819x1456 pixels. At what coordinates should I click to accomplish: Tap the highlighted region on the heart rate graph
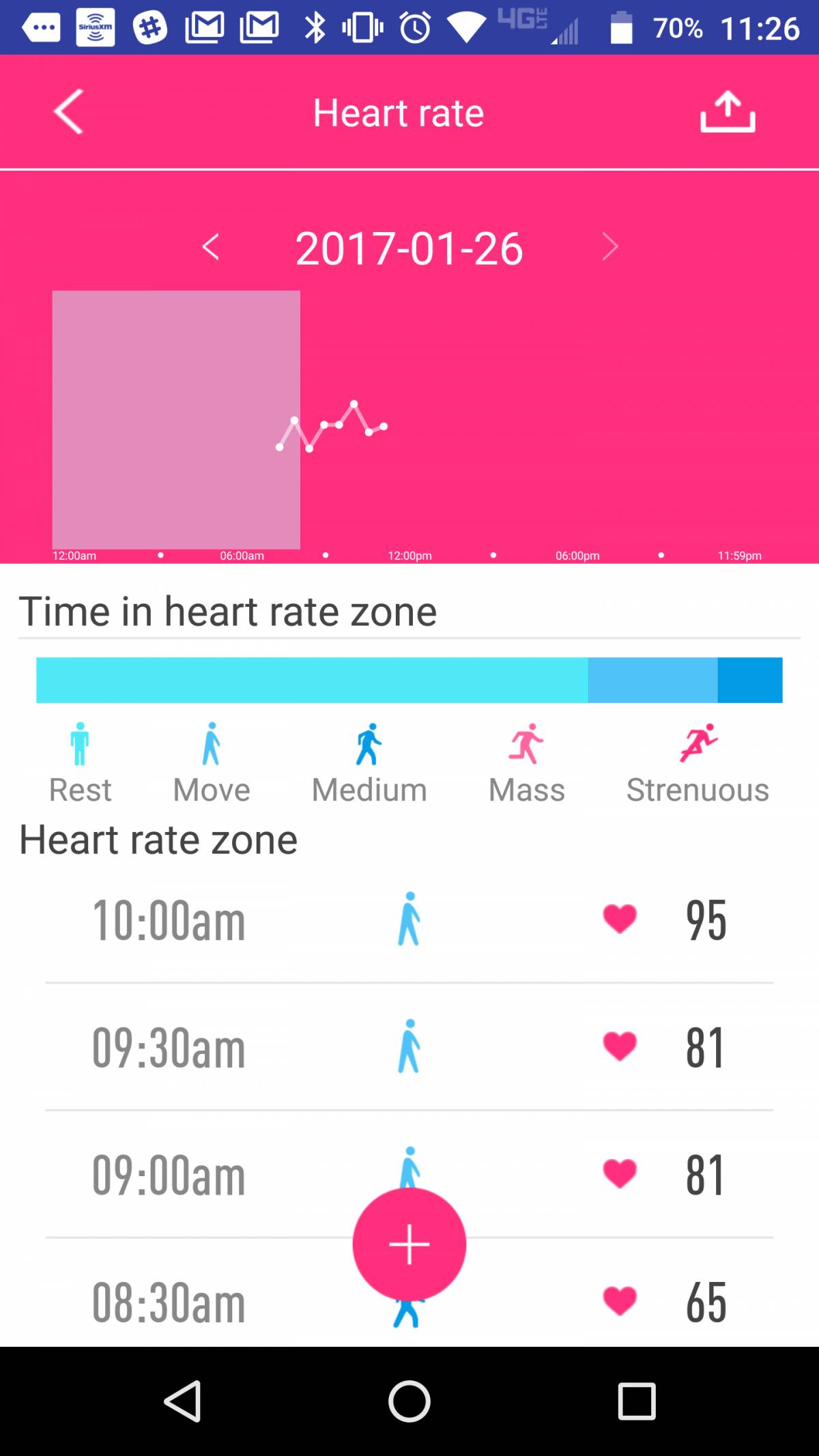click(x=176, y=419)
